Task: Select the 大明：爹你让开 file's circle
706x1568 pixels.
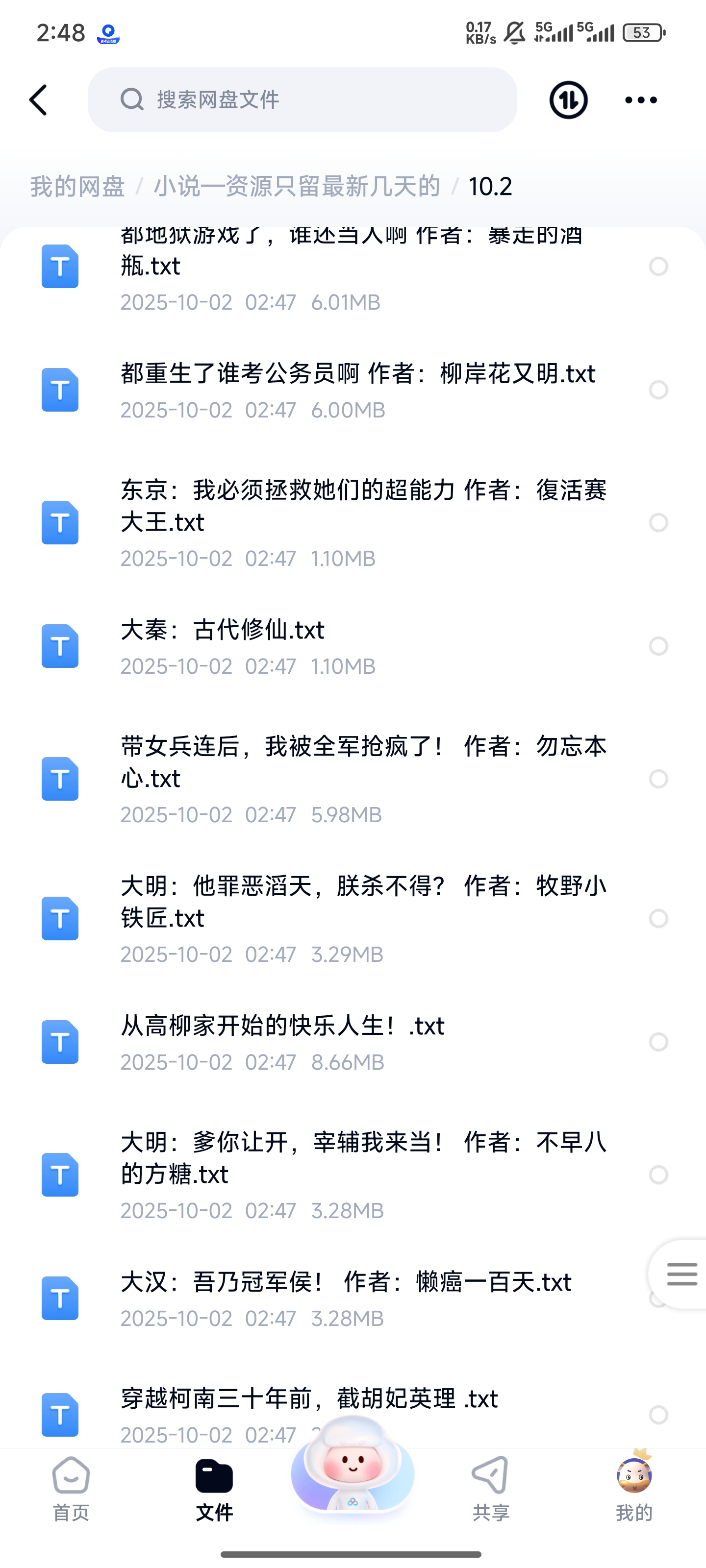Action: (x=658, y=1174)
